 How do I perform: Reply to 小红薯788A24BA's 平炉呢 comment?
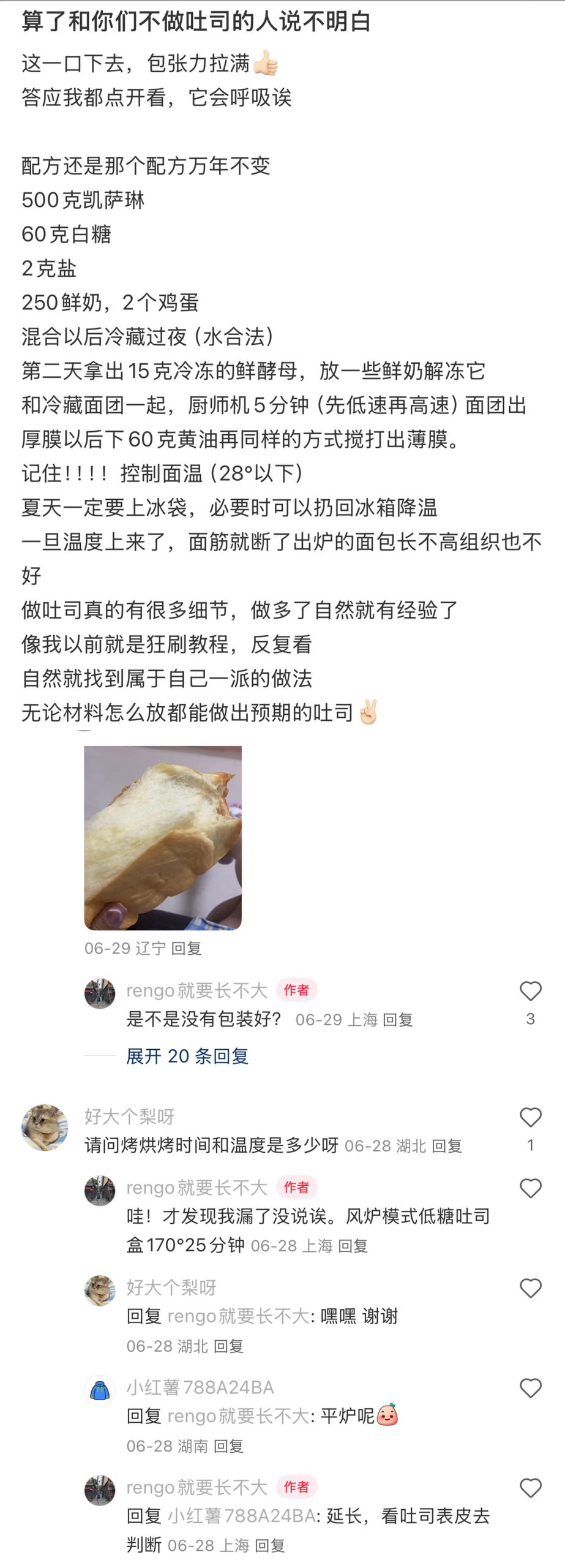[x=228, y=1446]
